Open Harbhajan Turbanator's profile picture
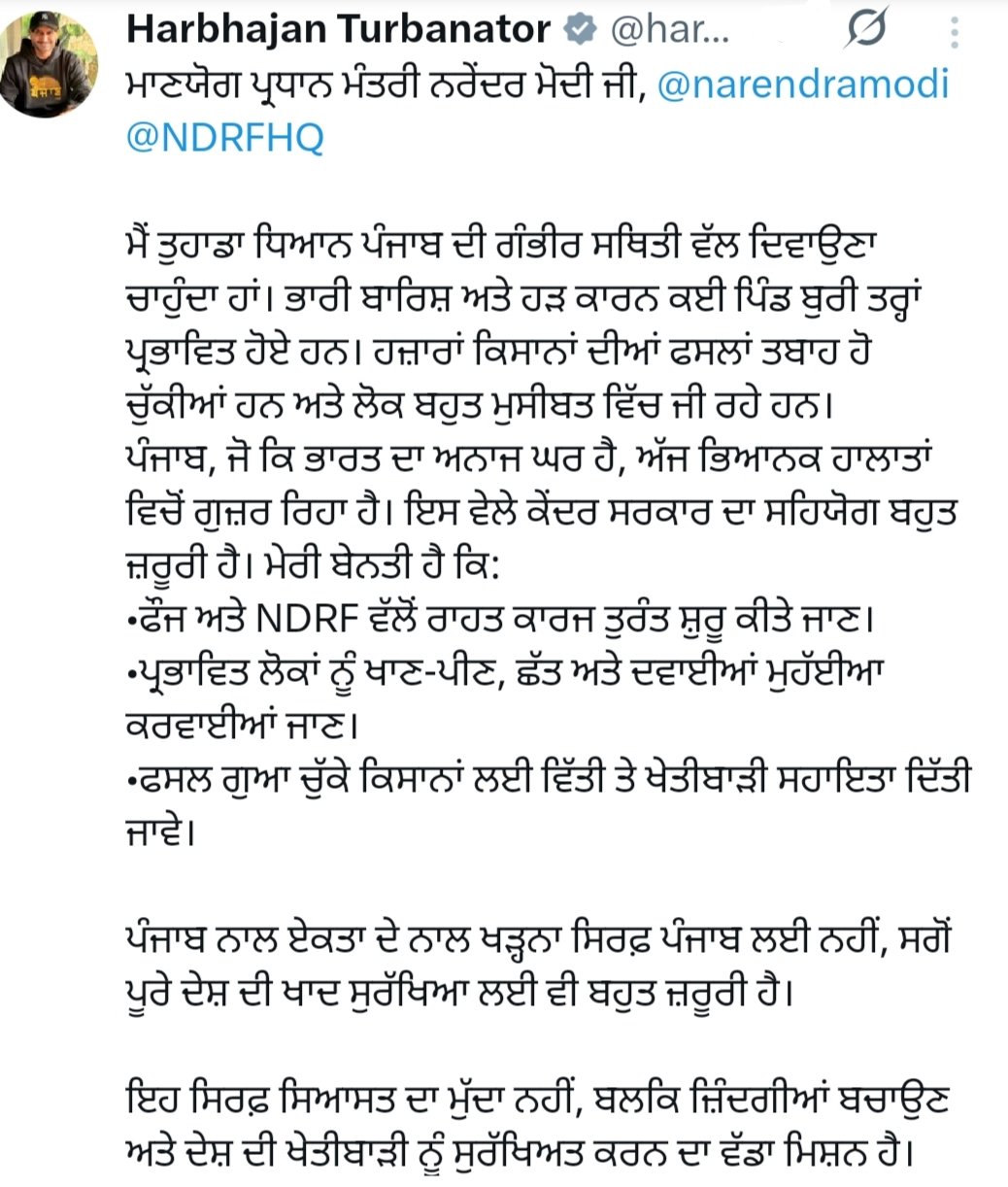 (48, 65)
